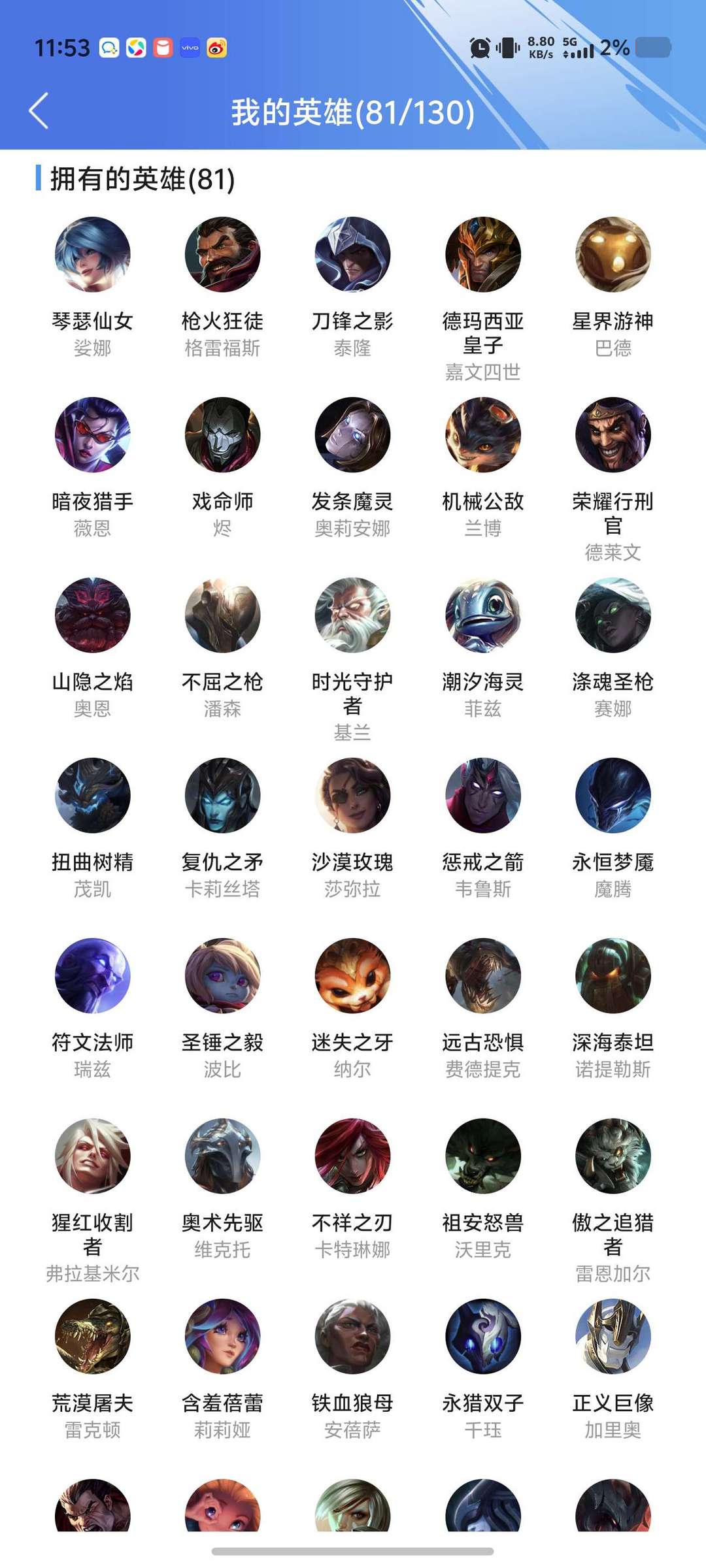Screen dimensions: 706x1568
Task: Open hero 迷失之牙 纳尔
Action: (x=352, y=976)
